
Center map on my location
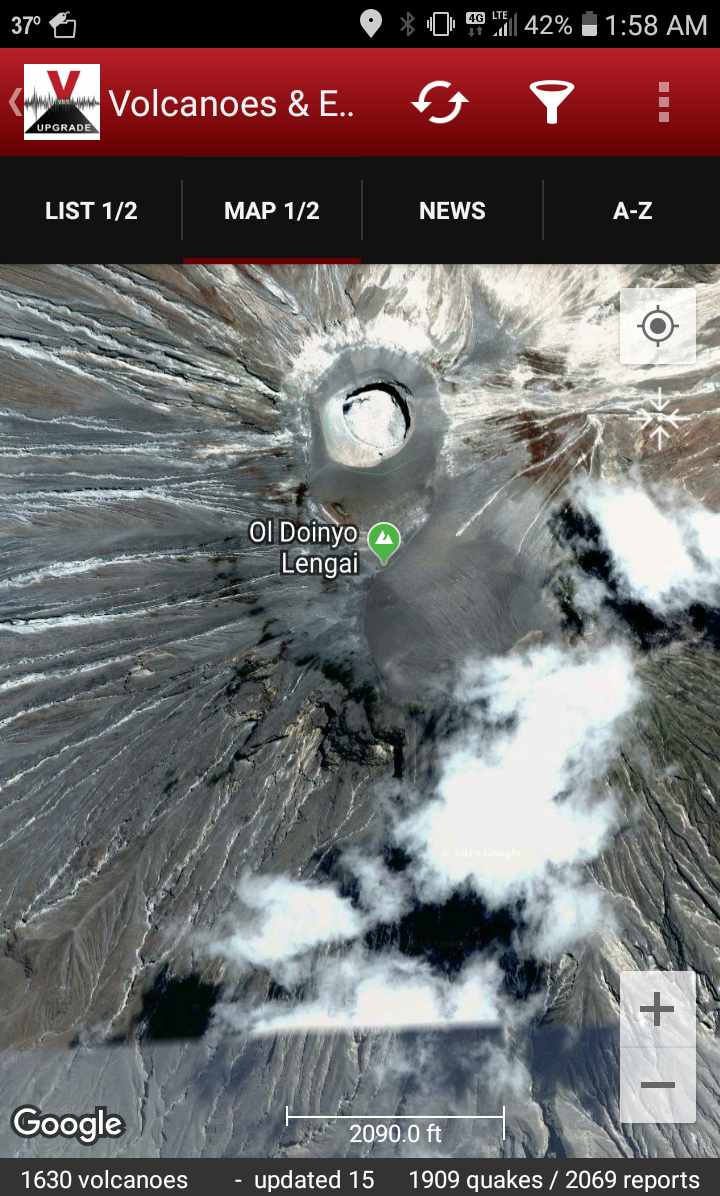(657, 327)
